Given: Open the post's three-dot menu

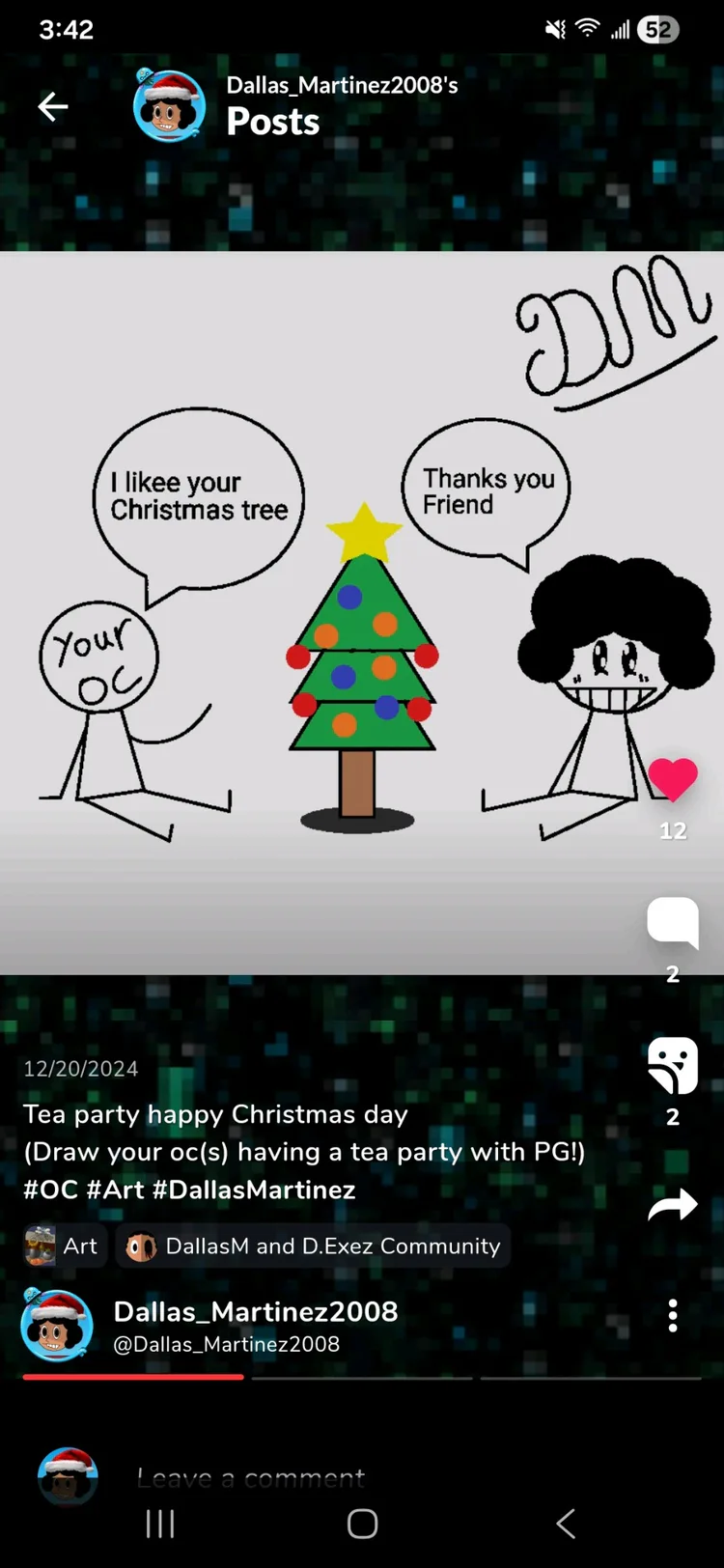Looking at the screenshot, I should coord(673,1315).
